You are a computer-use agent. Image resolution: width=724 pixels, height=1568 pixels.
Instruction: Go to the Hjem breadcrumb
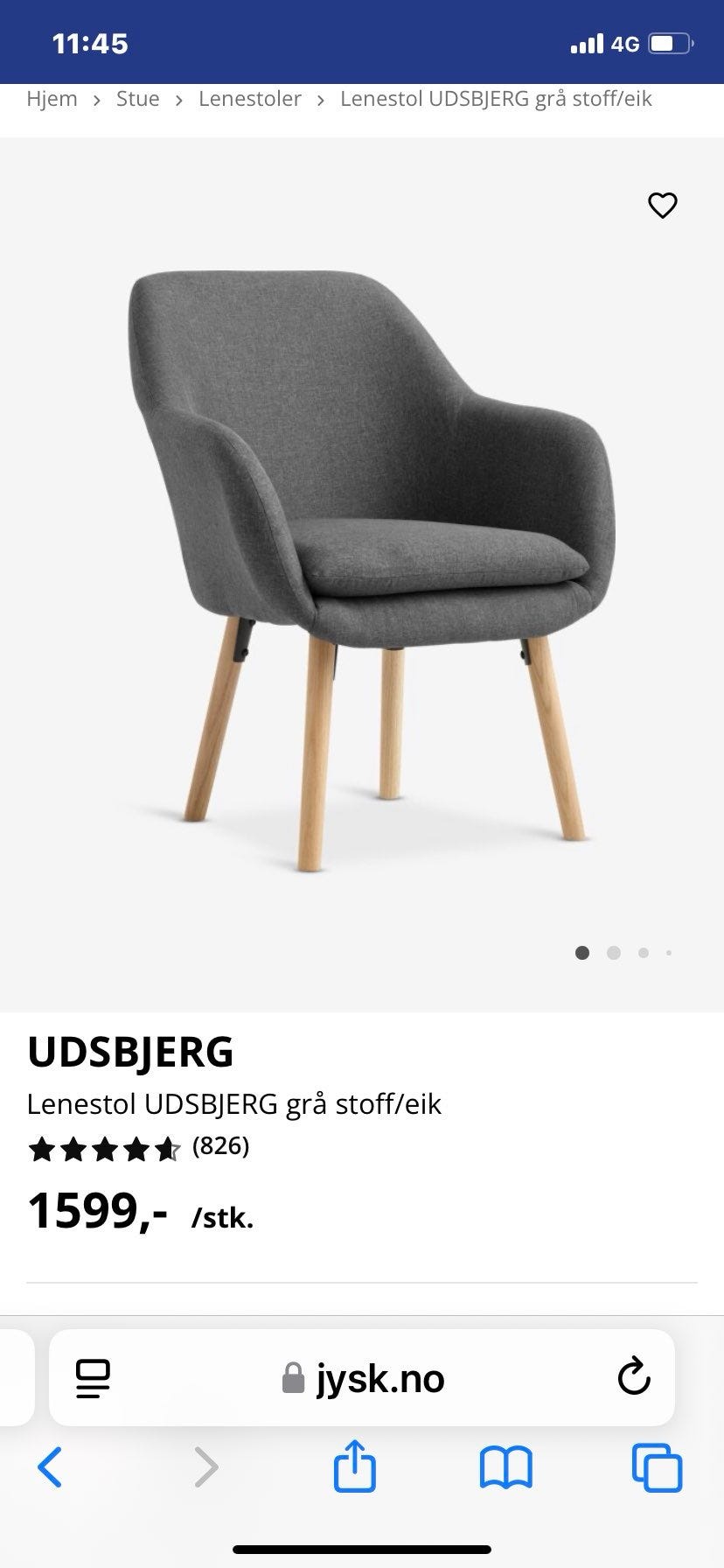pos(52,99)
